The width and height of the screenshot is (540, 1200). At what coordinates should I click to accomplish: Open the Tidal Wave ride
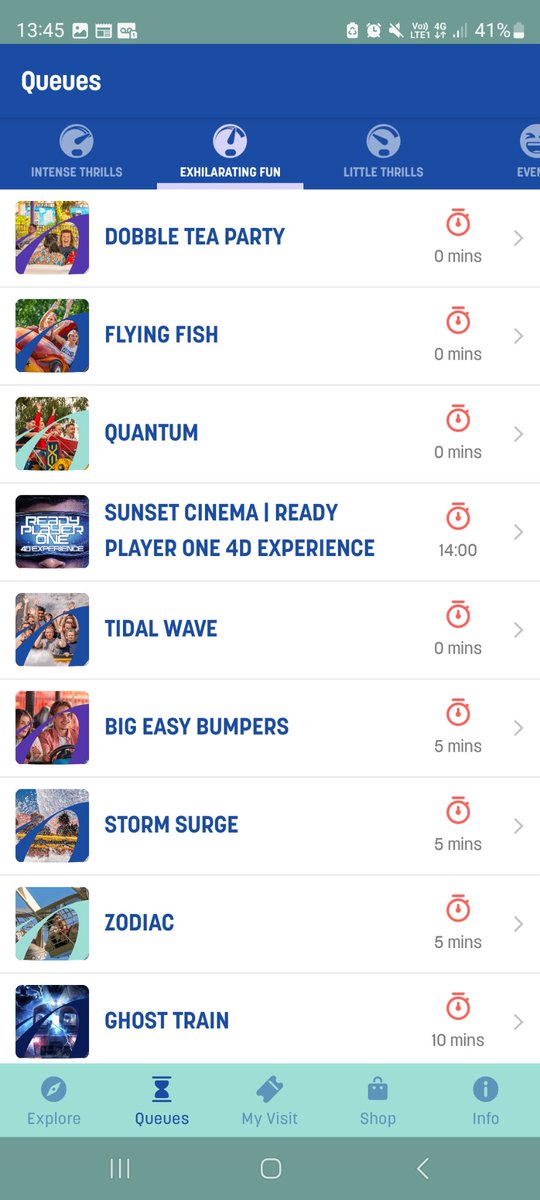(x=270, y=630)
